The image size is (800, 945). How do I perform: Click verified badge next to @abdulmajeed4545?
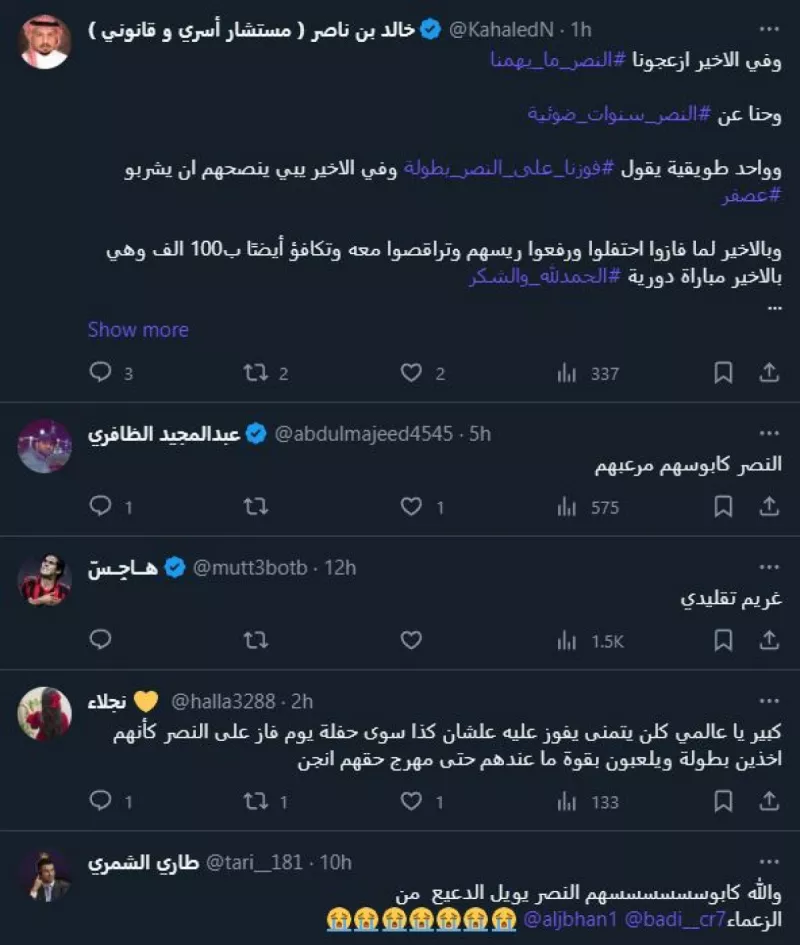(x=258, y=433)
